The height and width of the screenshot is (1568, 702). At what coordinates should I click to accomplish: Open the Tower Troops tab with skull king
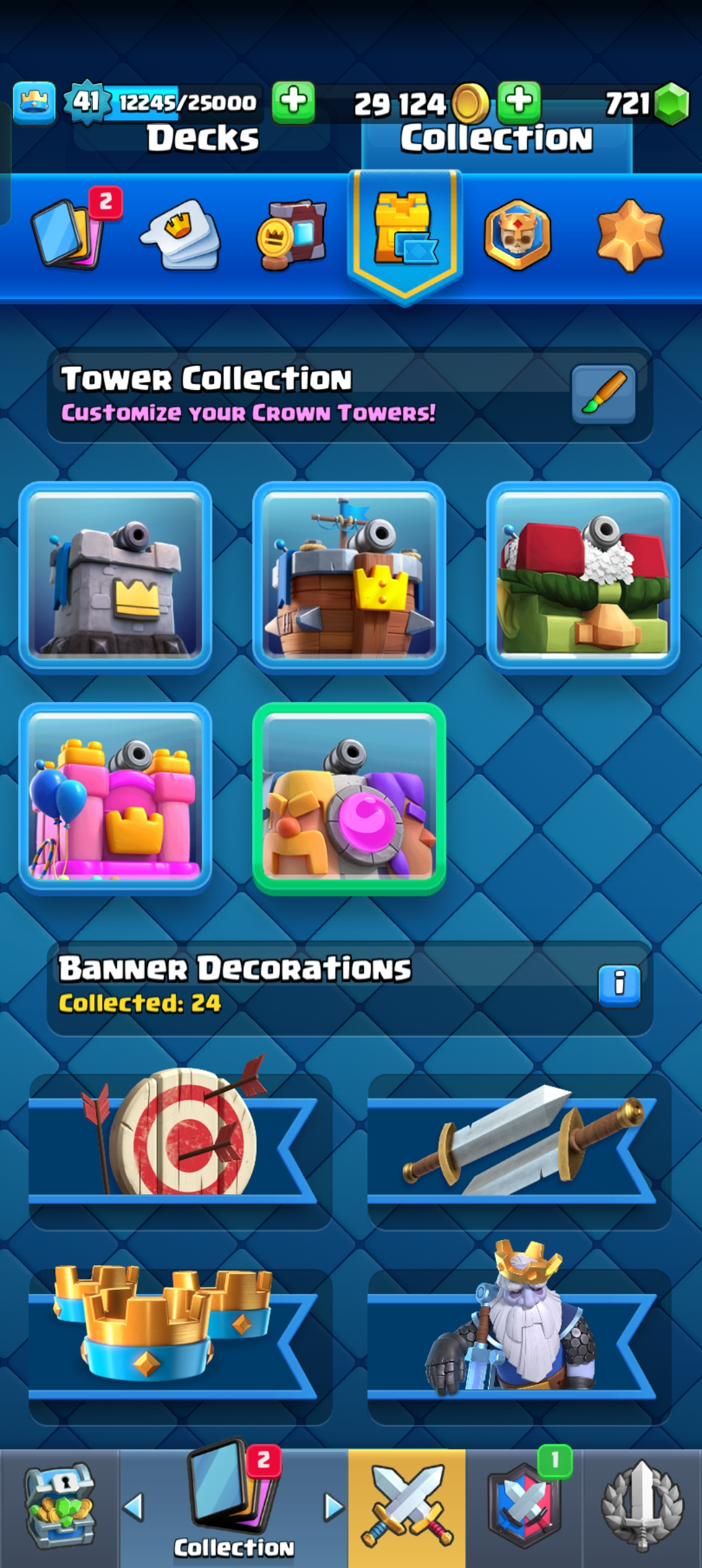(x=517, y=235)
